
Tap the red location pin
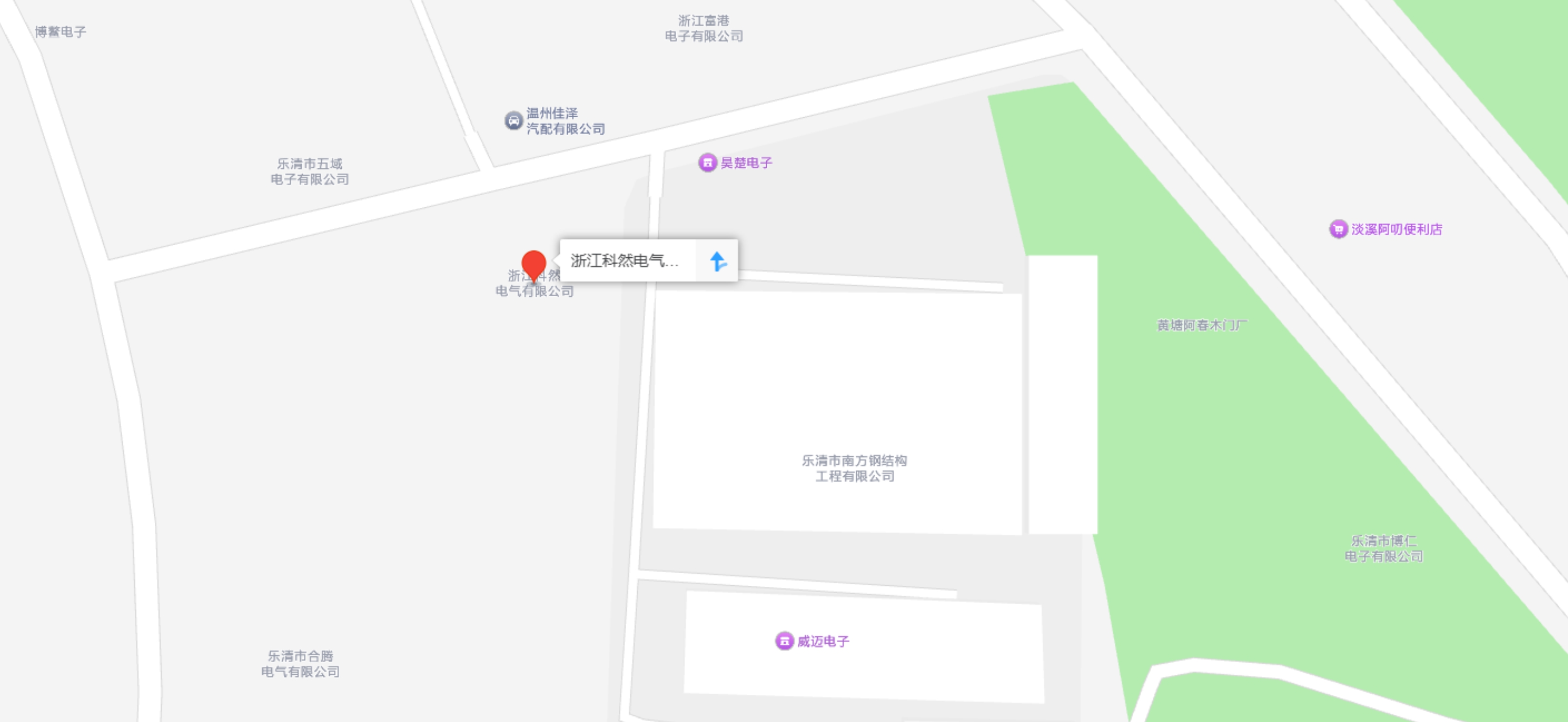(534, 265)
